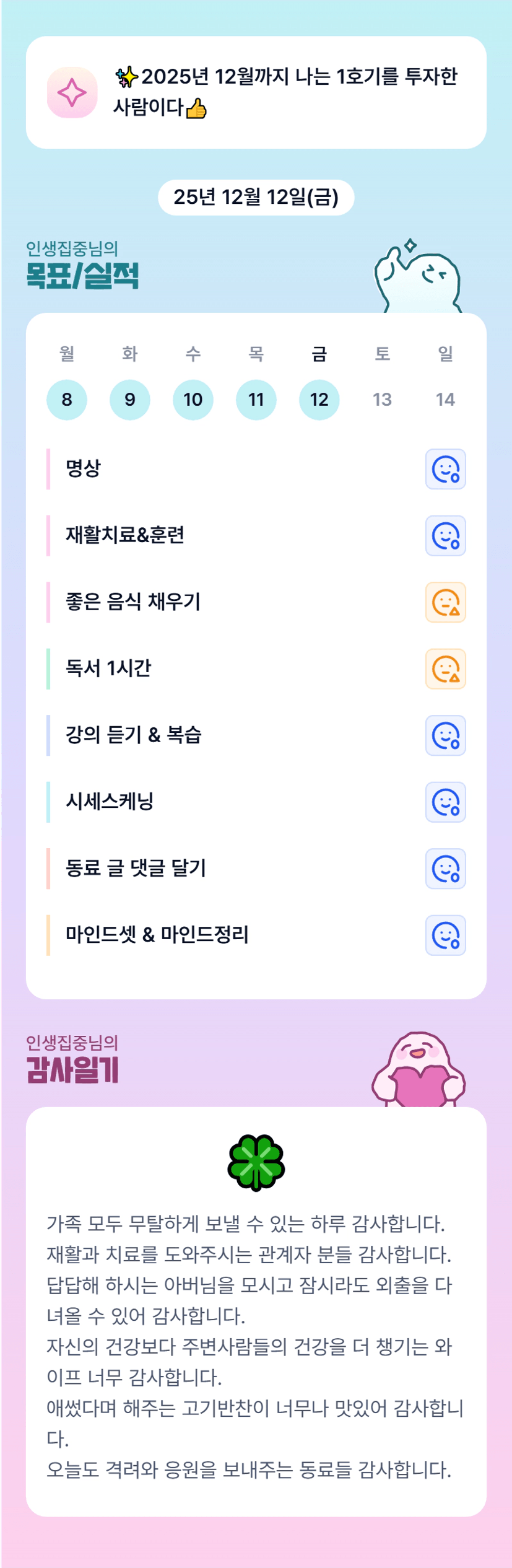Open Sunday the 14th
The height and width of the screenshot is (1568, 512).
point(445,400)
